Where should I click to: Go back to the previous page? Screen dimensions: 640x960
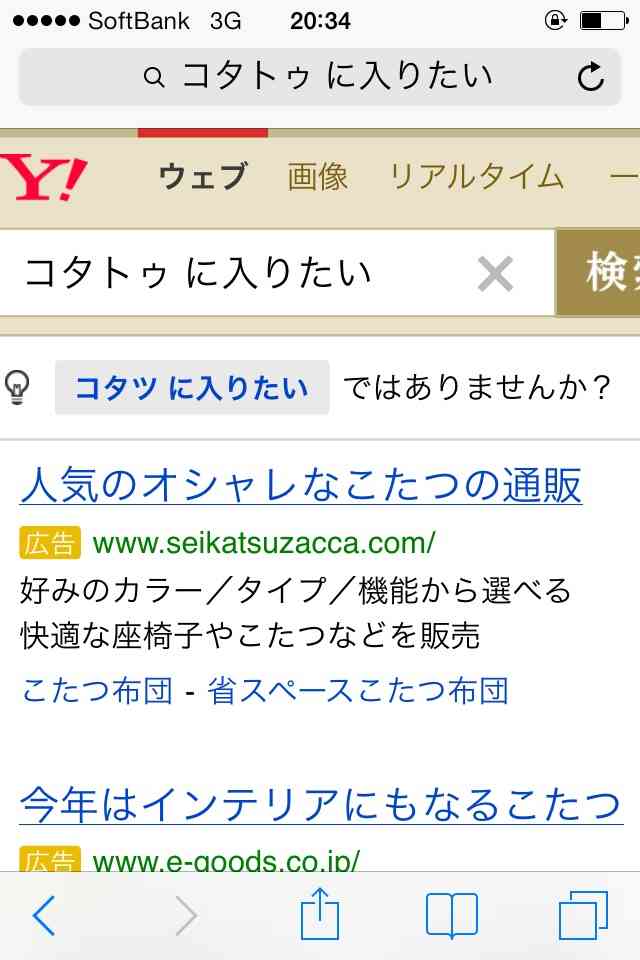click(x=44, y=915)
